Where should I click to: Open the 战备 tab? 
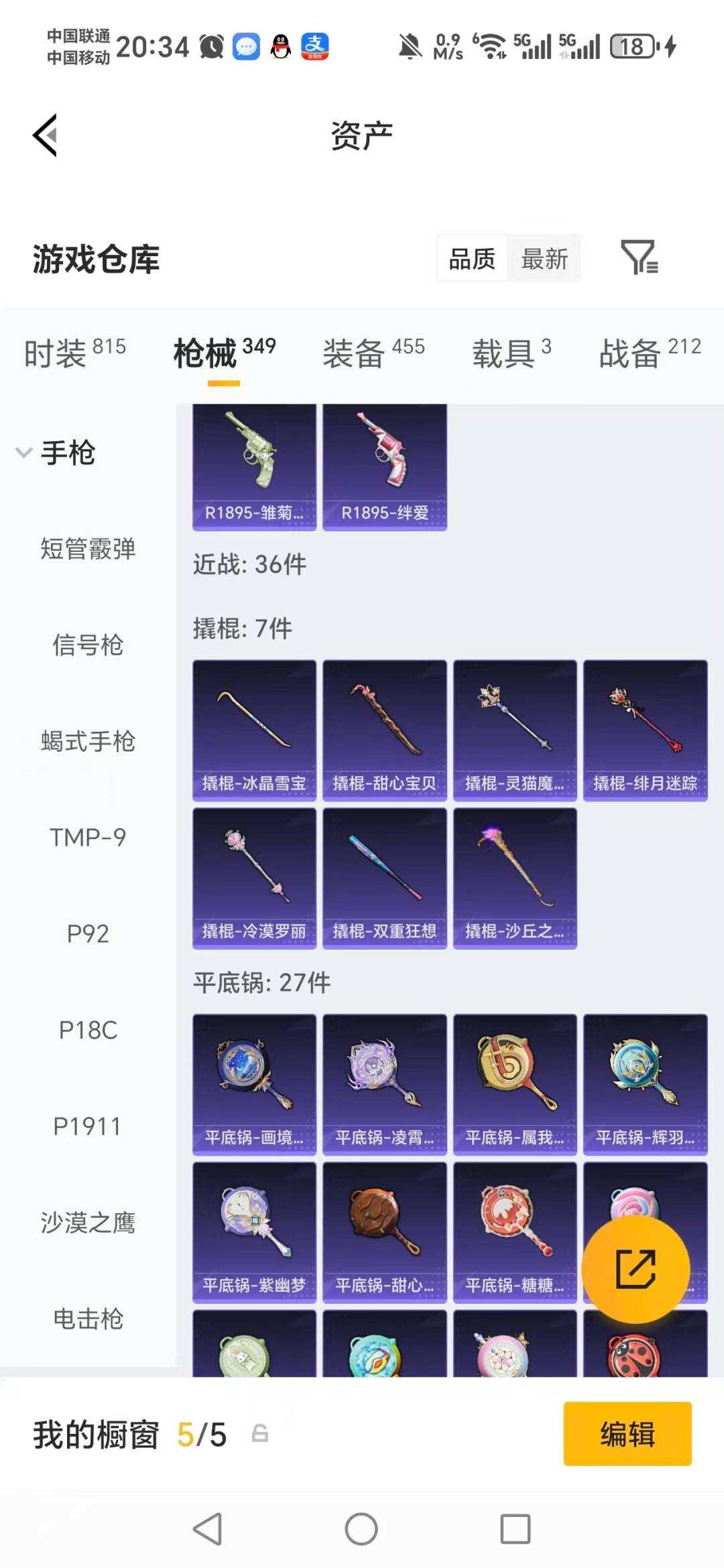[629, 355]
